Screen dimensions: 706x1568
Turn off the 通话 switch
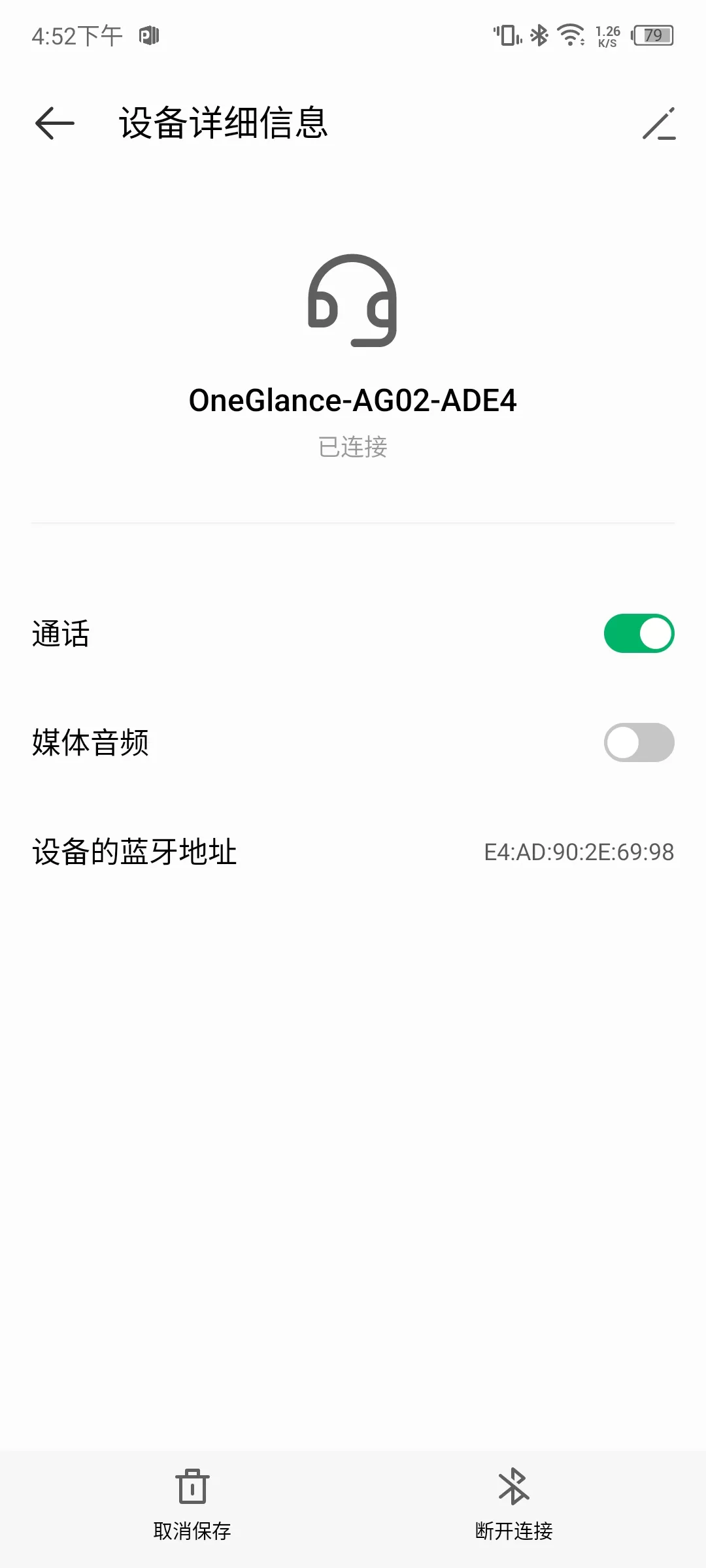(x=639, y=633)
